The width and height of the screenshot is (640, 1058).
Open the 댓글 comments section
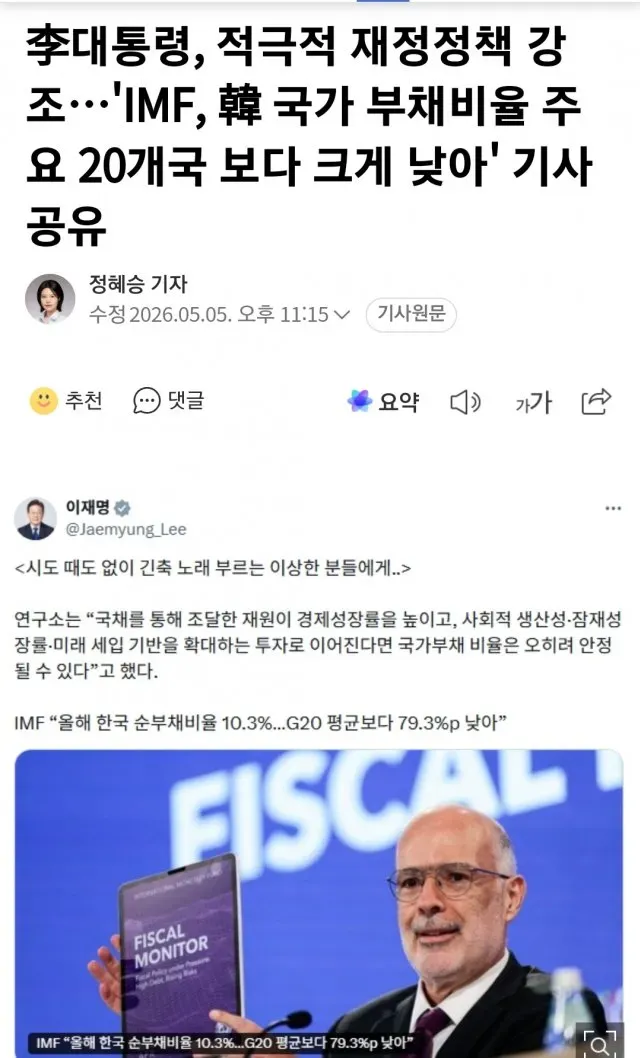click(169, 401)
